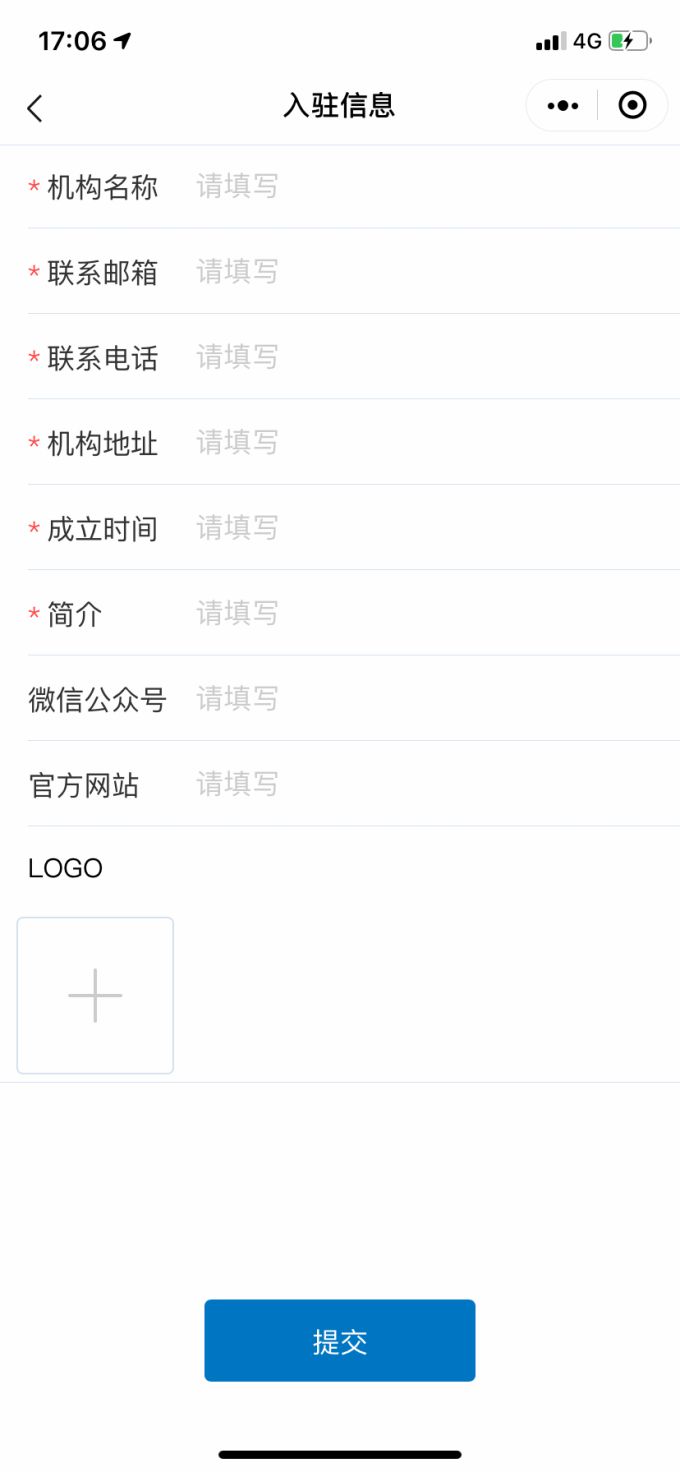Enter the 机构地址 field
Viewport: 680px width, 1472px height.
click(x=420, y=442)
